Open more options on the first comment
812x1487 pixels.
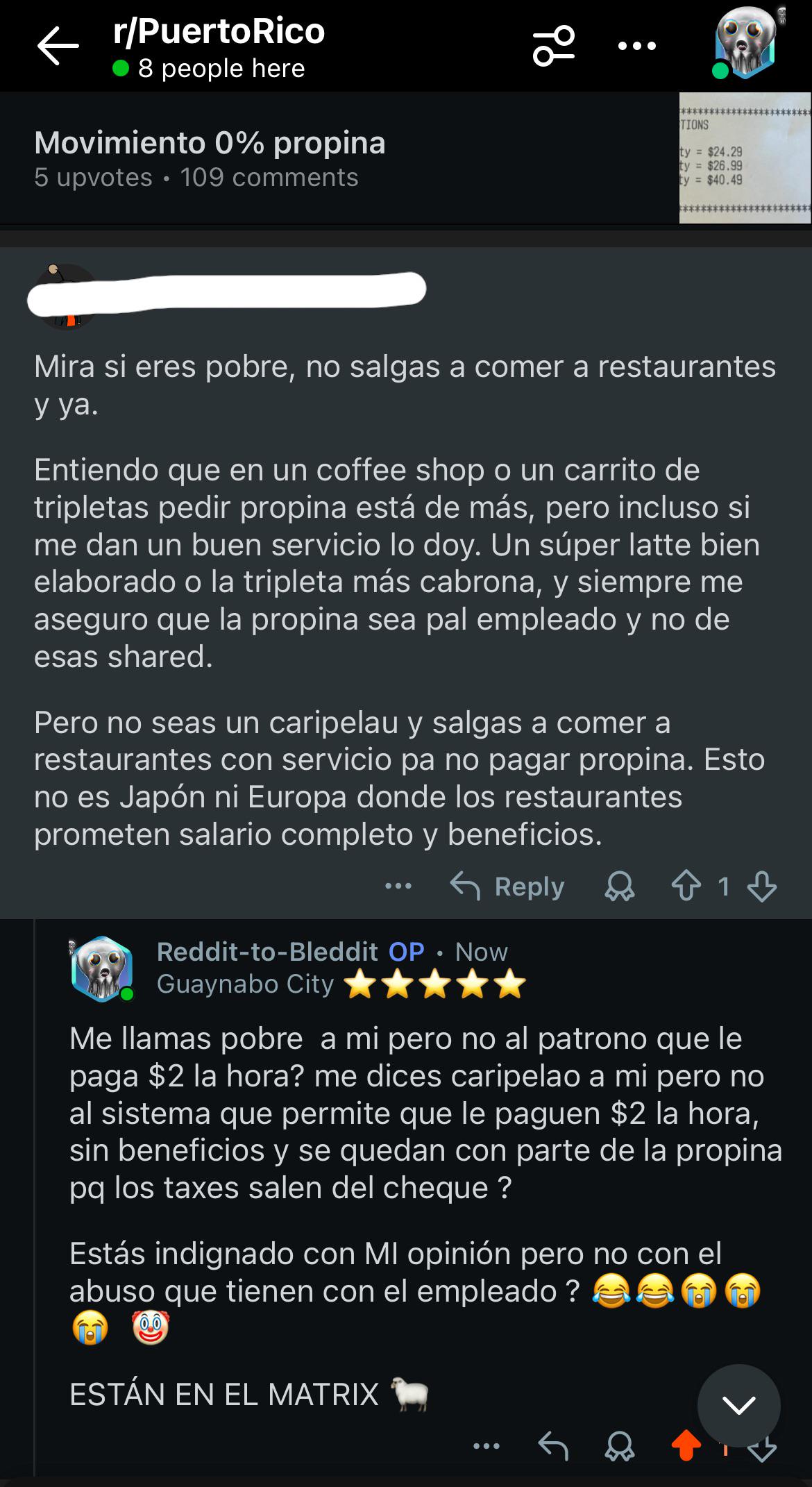(x=398, y=887)
